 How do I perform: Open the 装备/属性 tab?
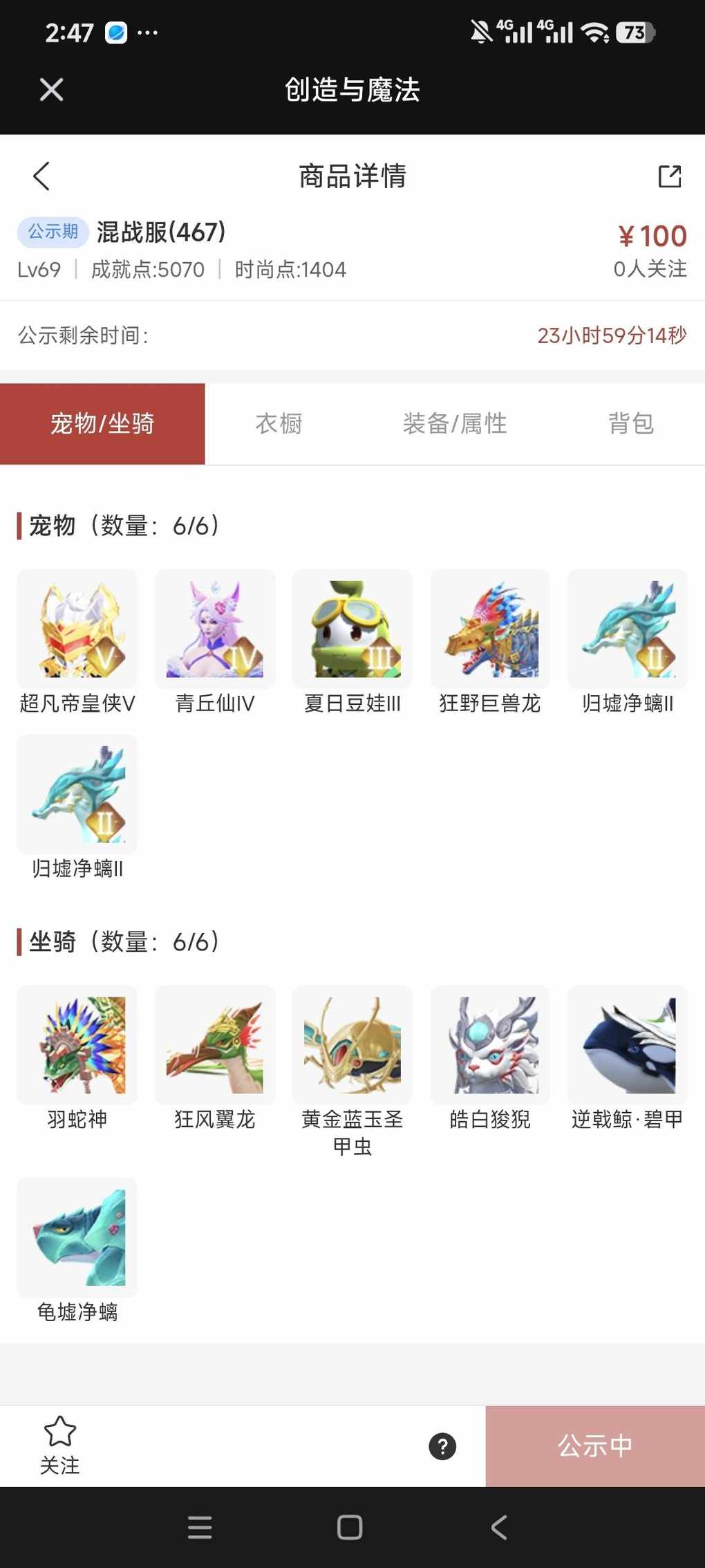(x=455, y=423)
